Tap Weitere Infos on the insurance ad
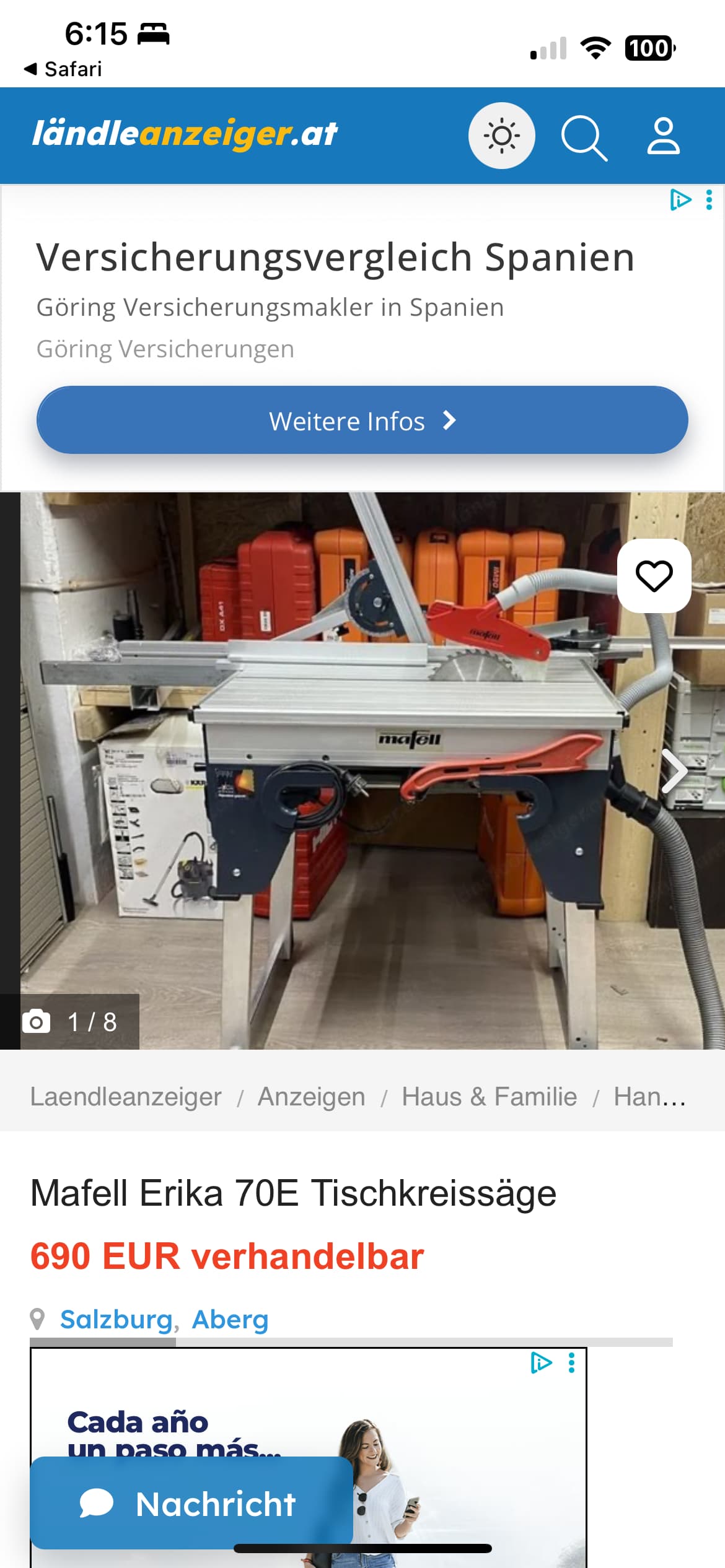 (362, 420)
